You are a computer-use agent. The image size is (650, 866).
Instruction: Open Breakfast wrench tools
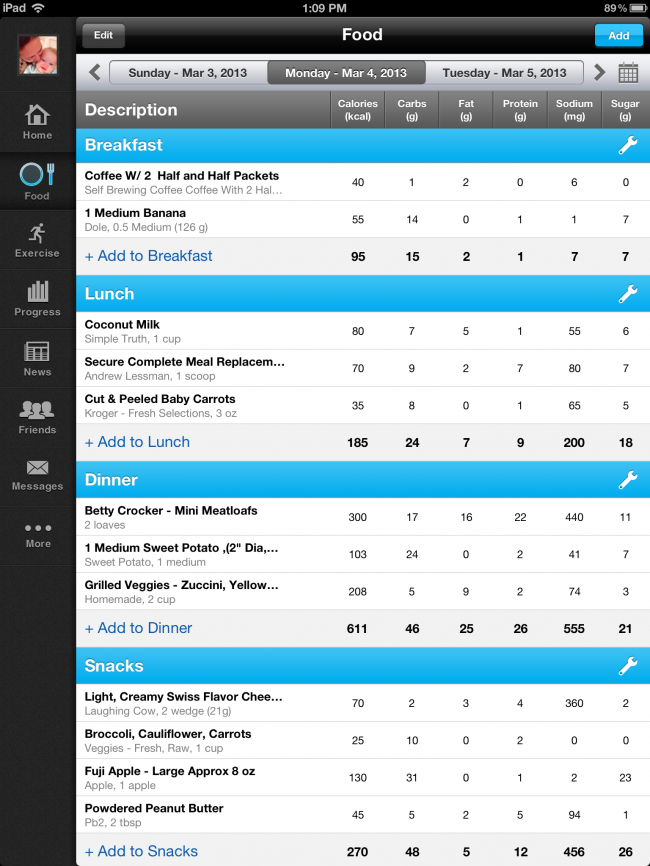[x=627, y=146]
